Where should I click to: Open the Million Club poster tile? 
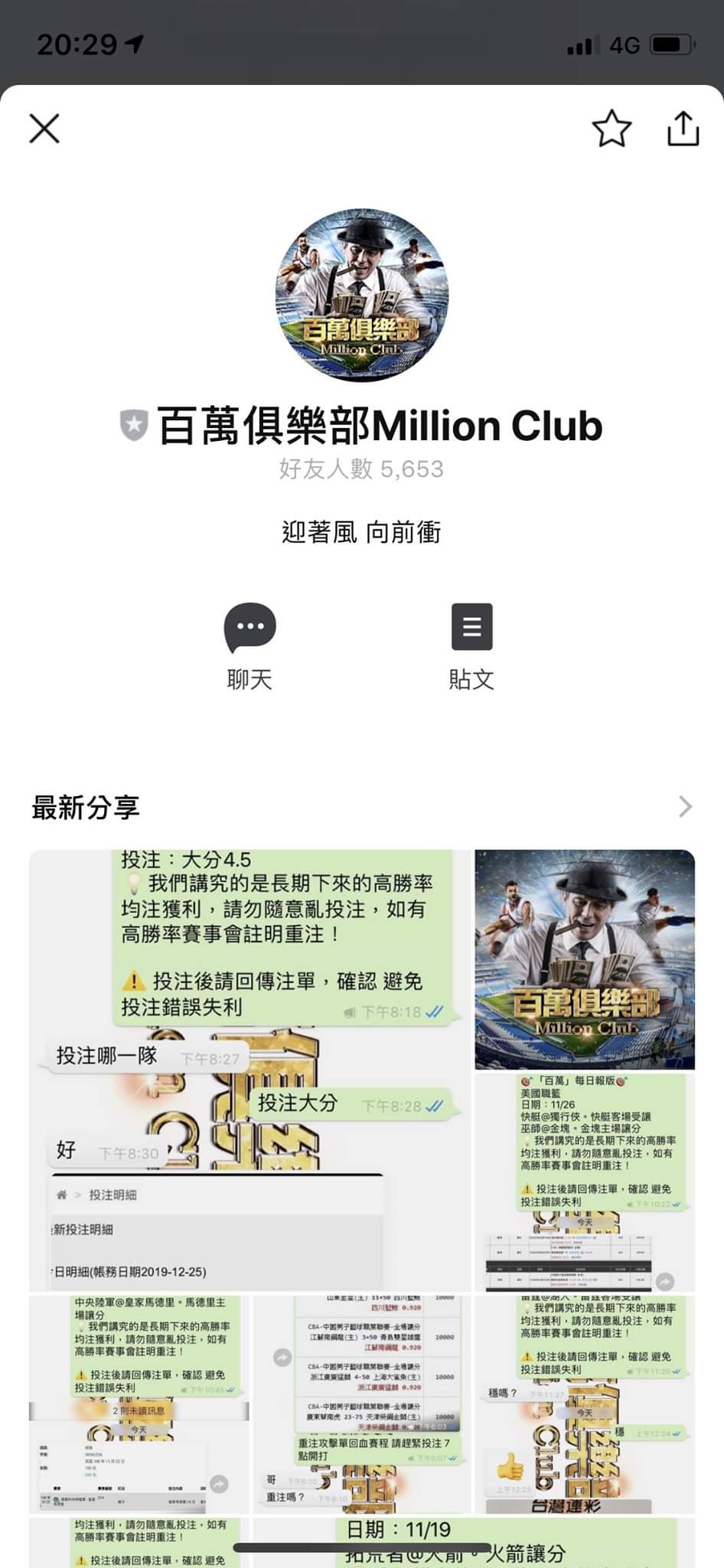(585, 959)
